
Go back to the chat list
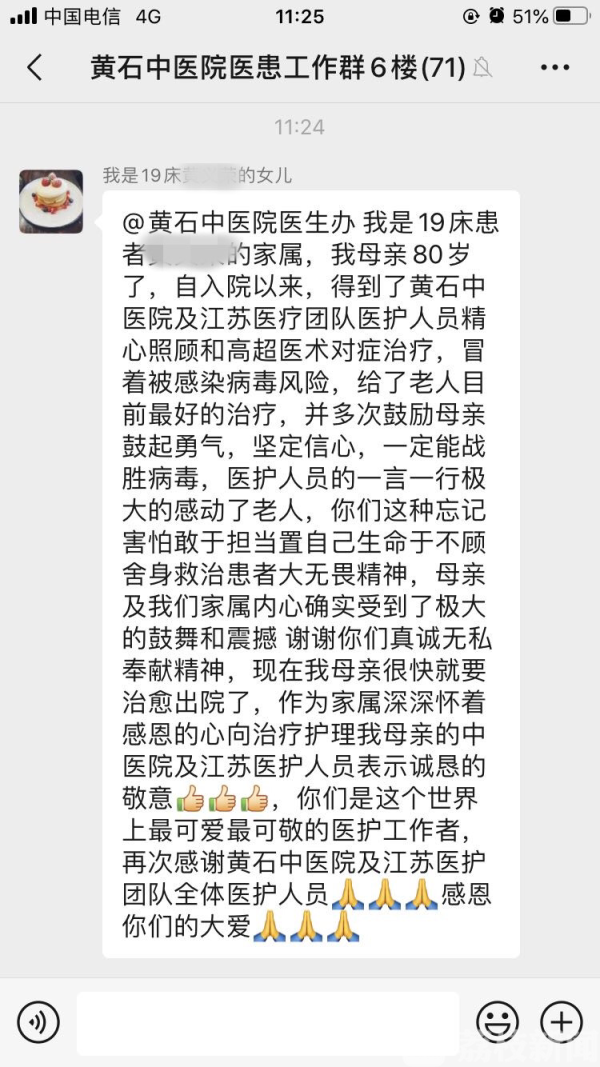[x=35, y=68]
